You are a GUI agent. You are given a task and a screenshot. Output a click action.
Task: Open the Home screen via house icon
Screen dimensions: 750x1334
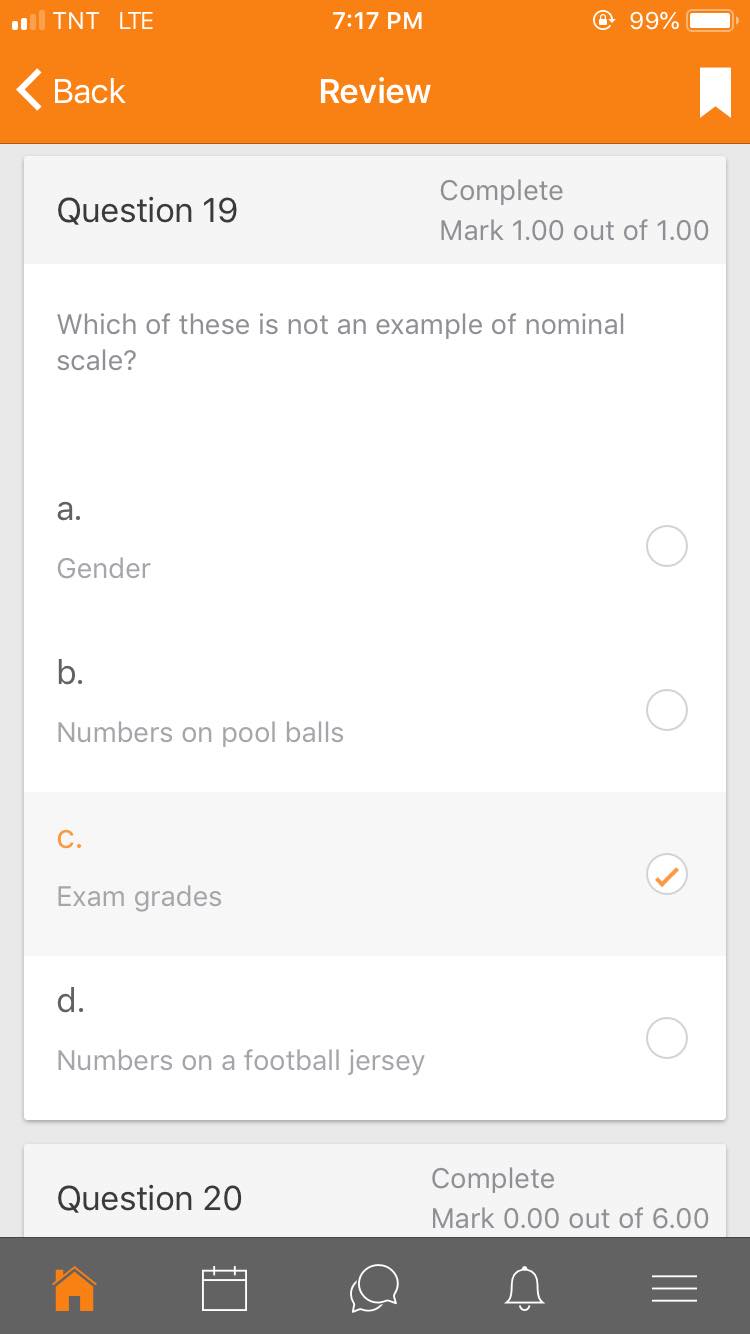(72, 1288)
